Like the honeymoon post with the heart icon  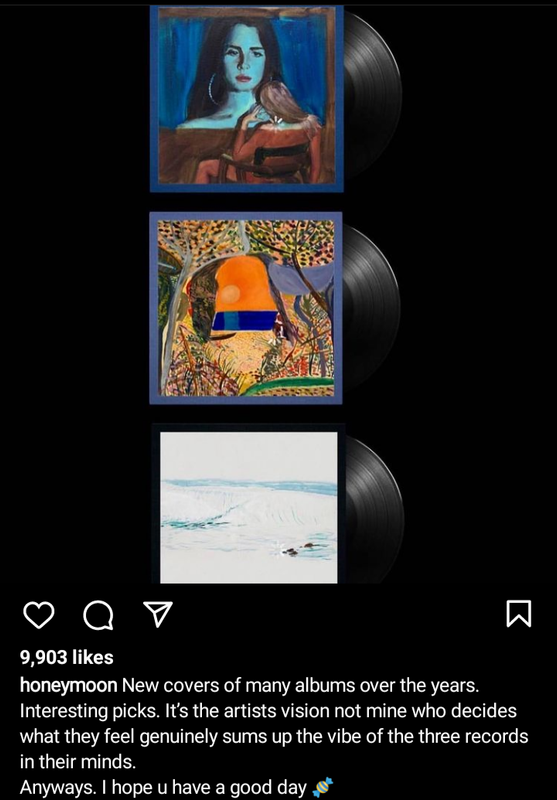pos(39,614)
